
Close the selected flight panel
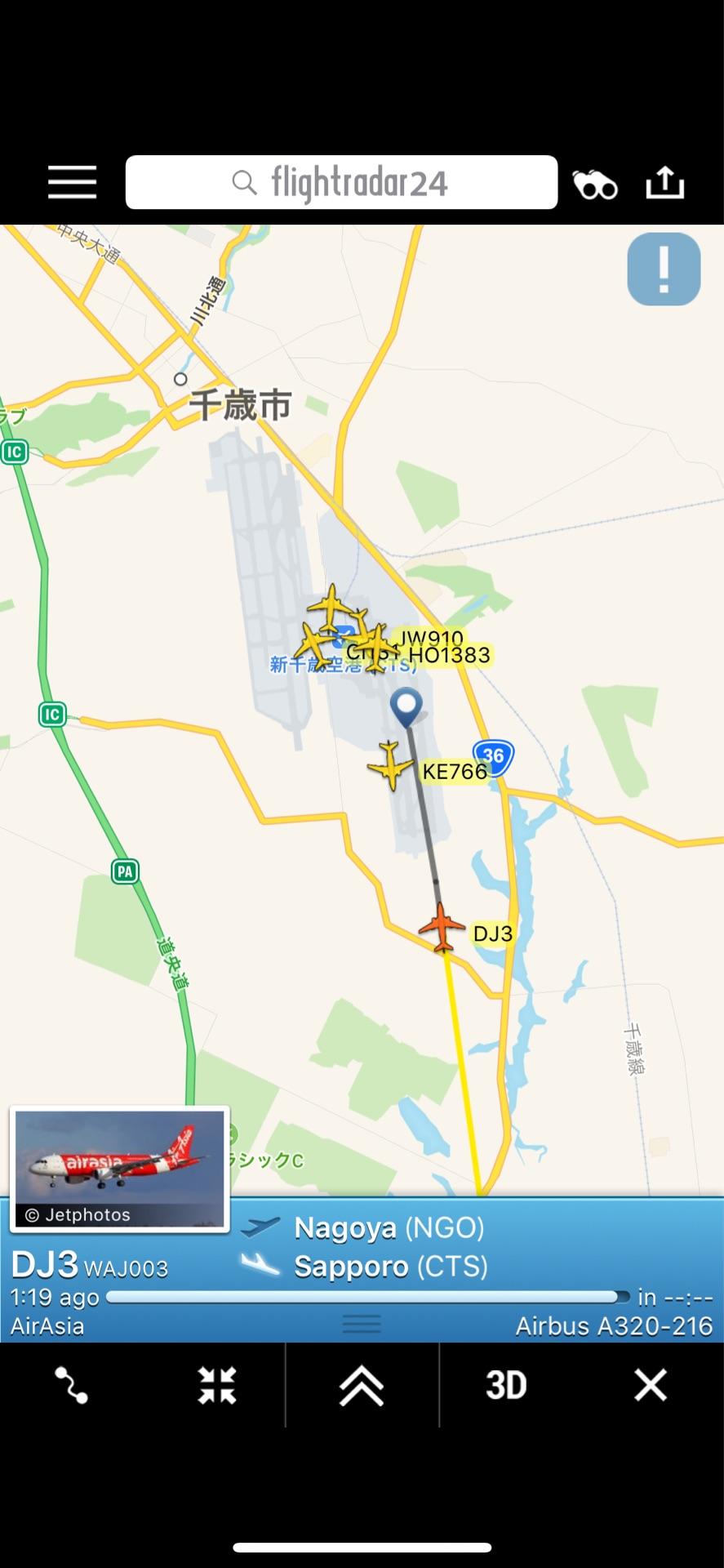[x=651, y=1386]
